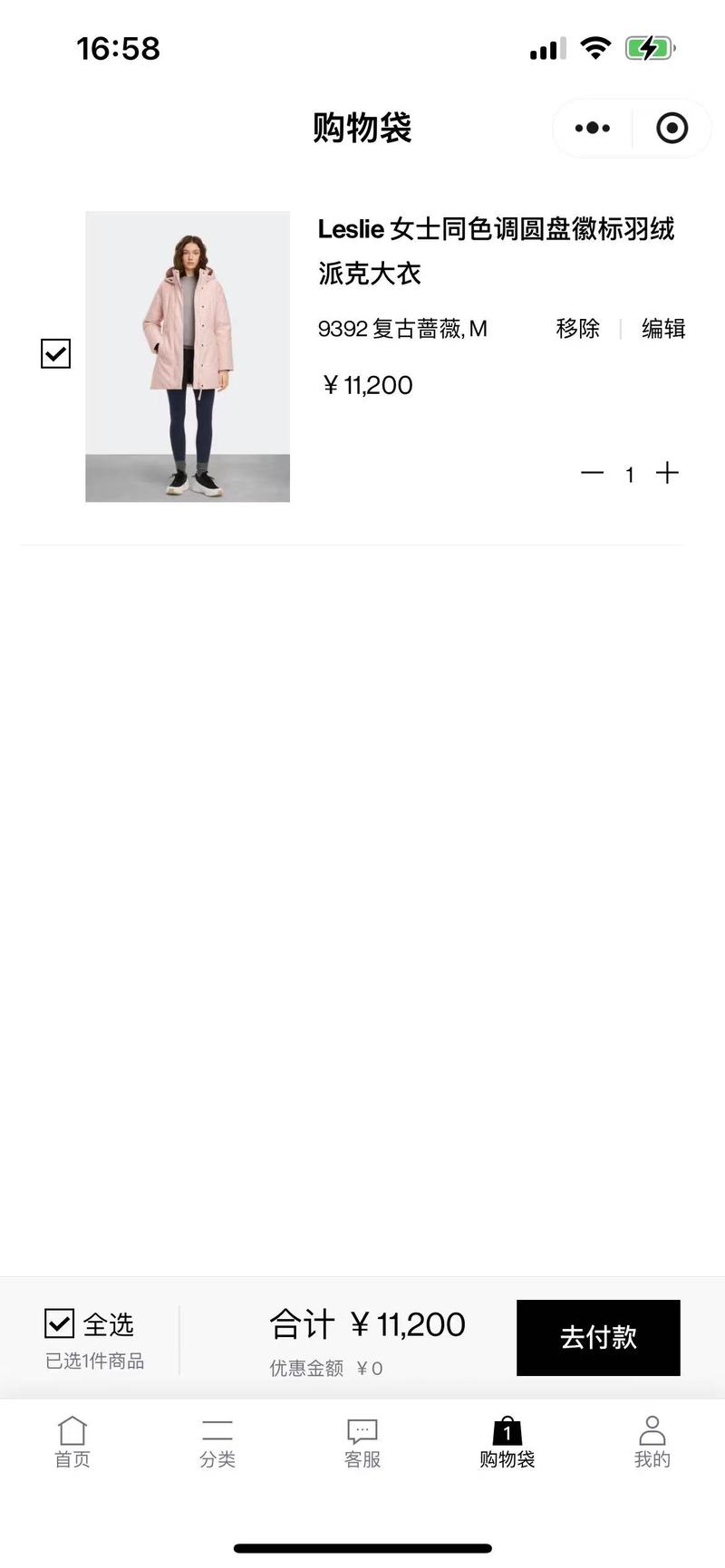Viewport: 725px width, 1568px height.
Task: Proceed to checkout with 去付款
Action: tap(598, 1337)
